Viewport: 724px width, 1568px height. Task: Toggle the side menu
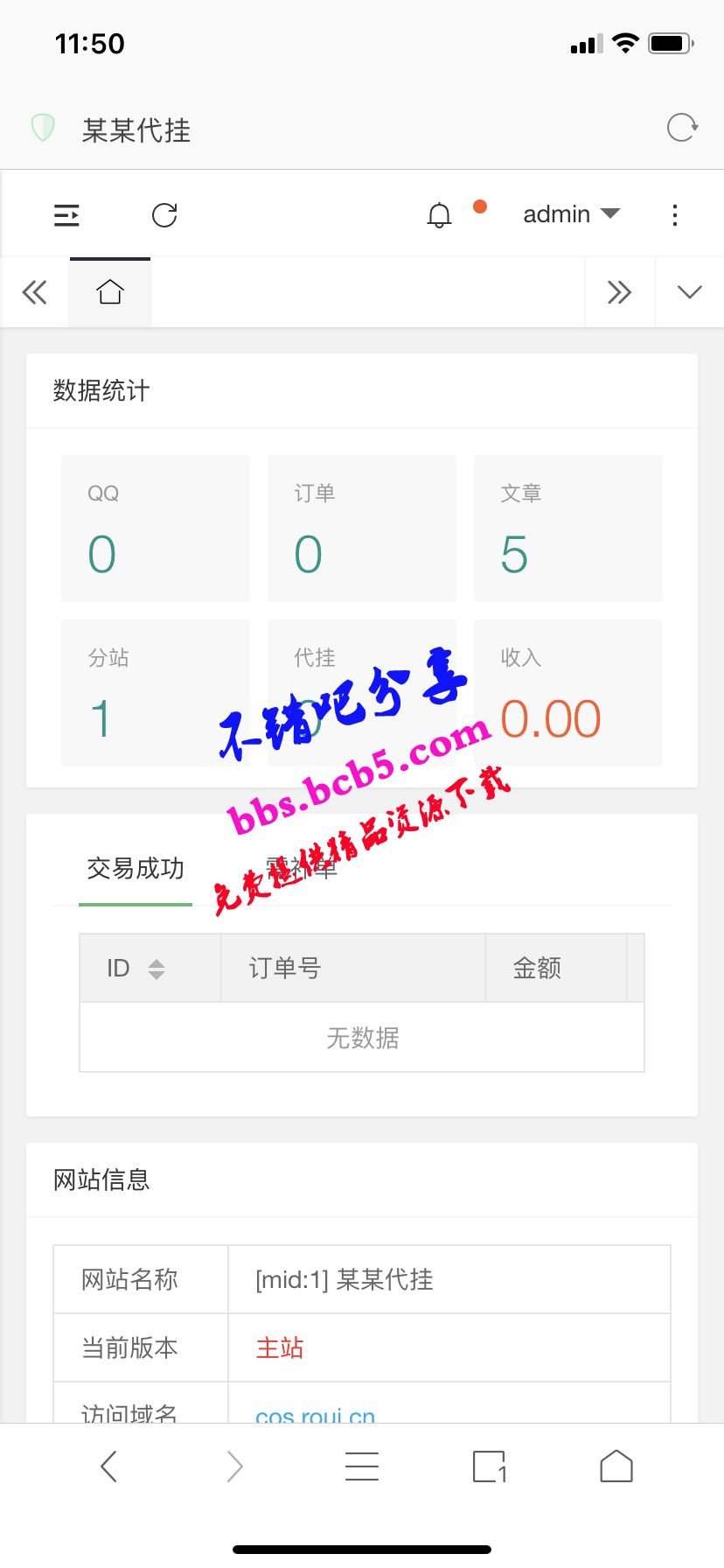66,215
